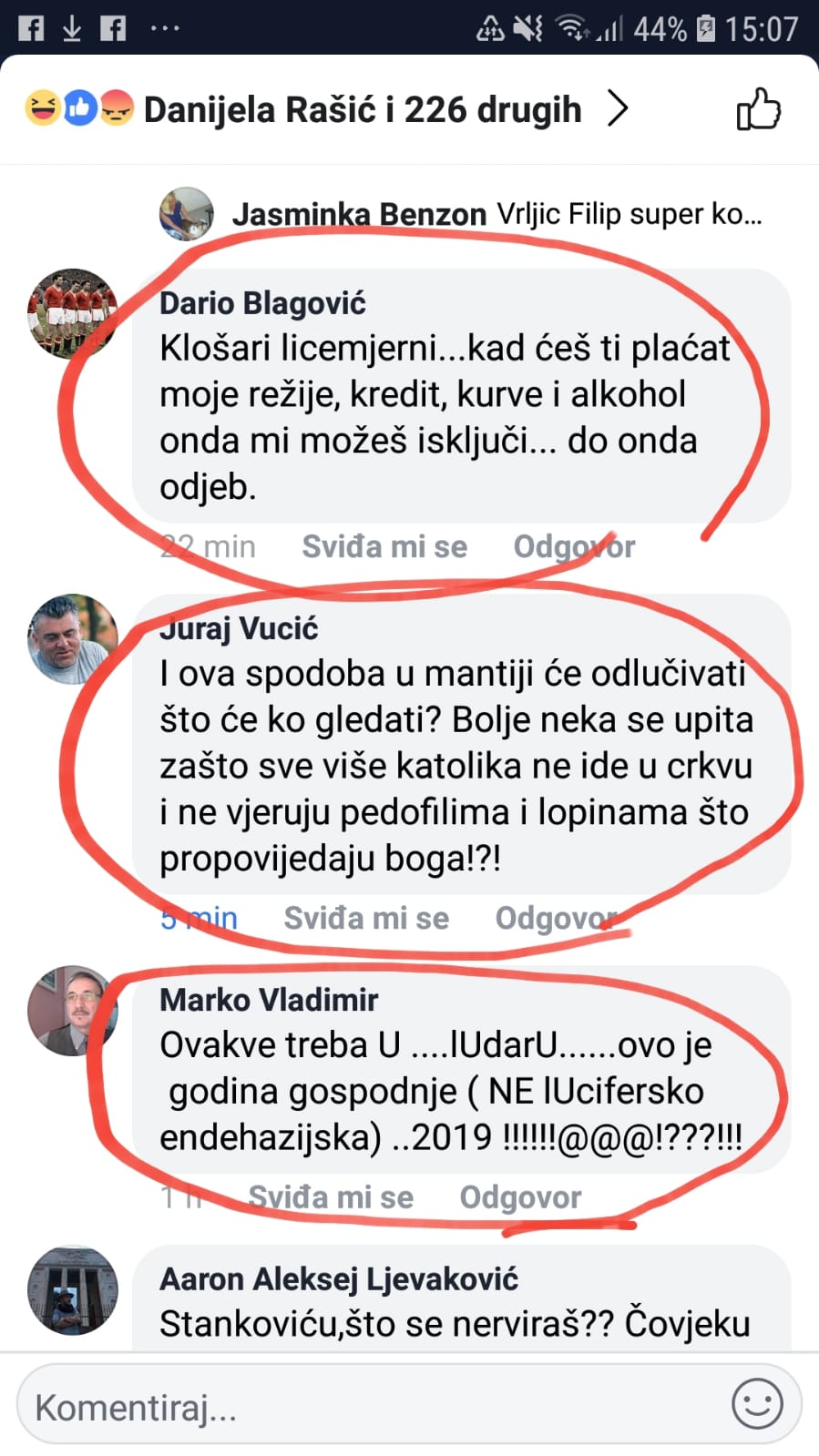Open Dario Blagović's profile picture

pos(72,314)
